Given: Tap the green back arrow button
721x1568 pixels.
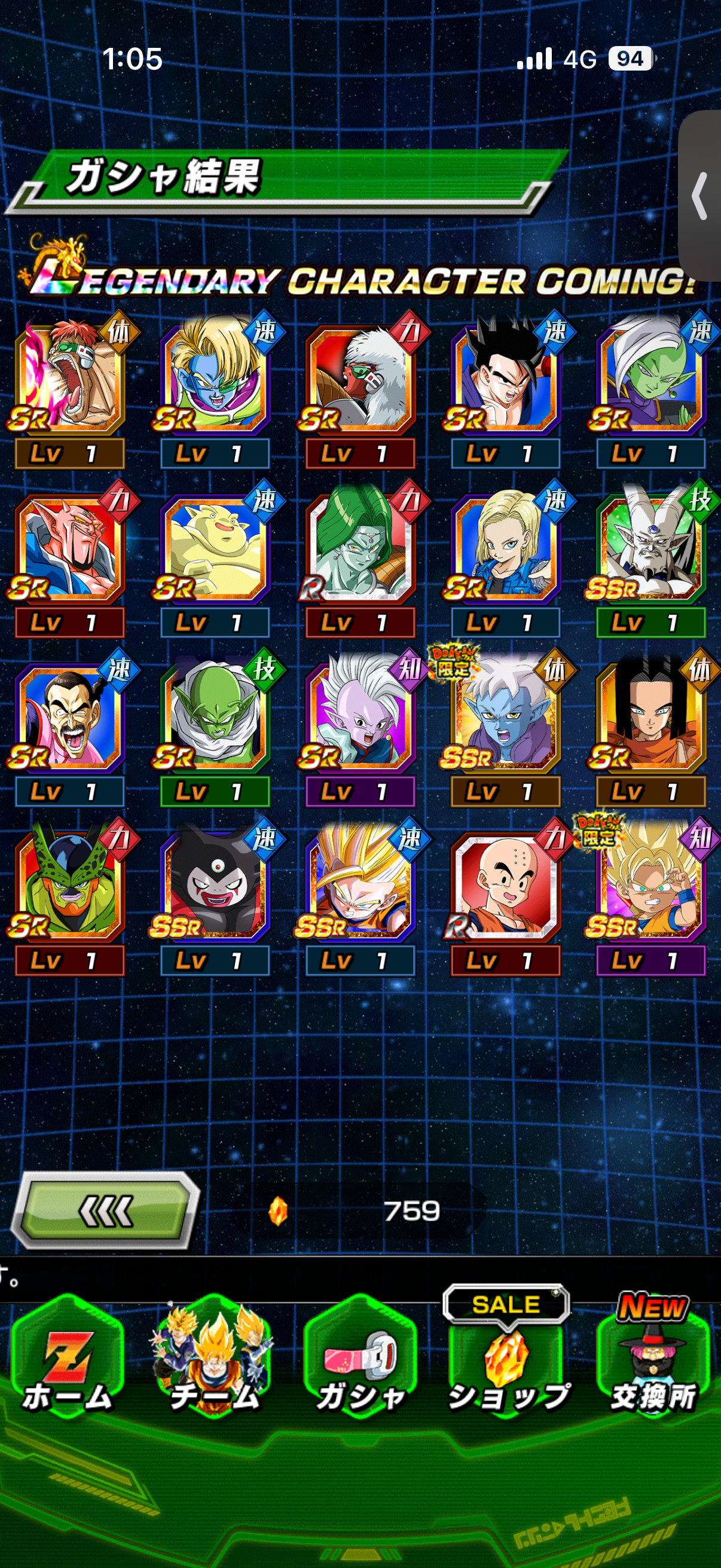Looking at the screenshot, I should click(x=106, y=1210).
